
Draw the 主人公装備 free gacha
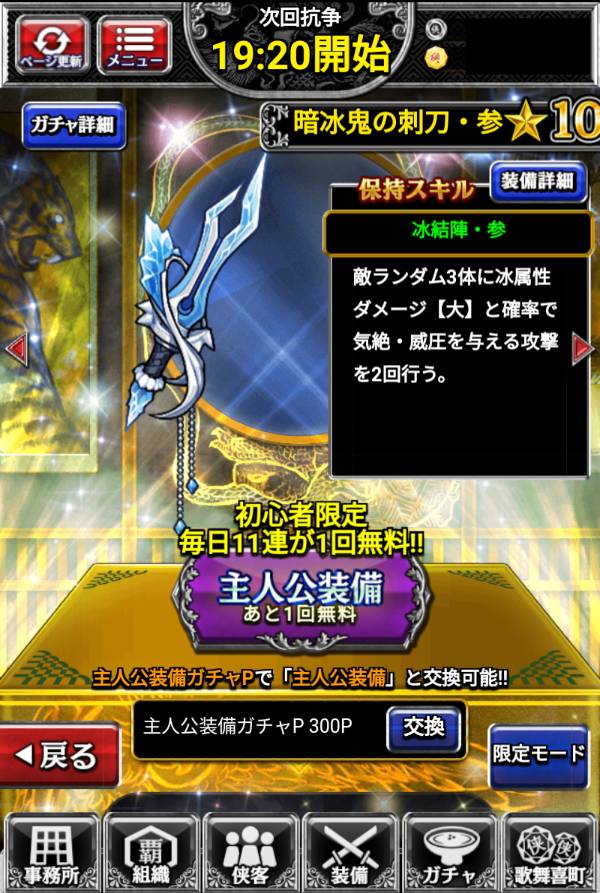[302, 595]
